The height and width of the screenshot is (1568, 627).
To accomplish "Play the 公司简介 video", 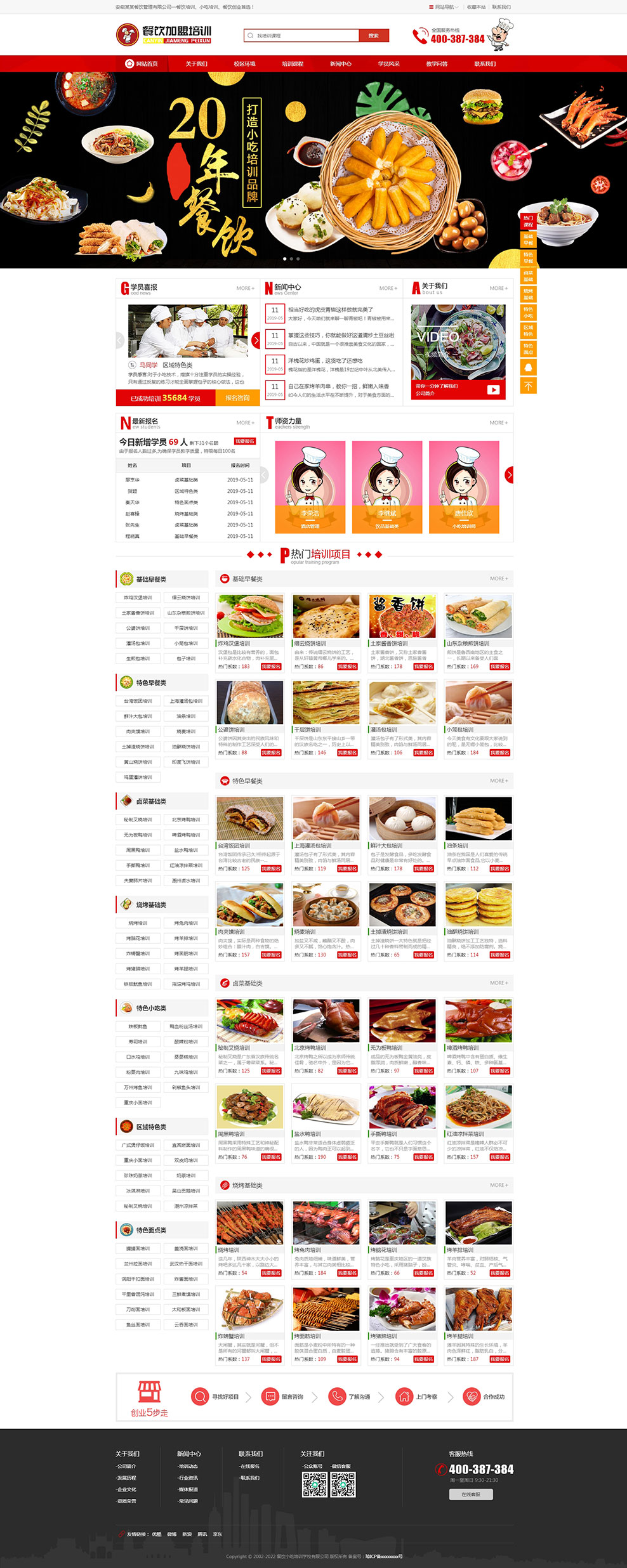I will [493, 390].
